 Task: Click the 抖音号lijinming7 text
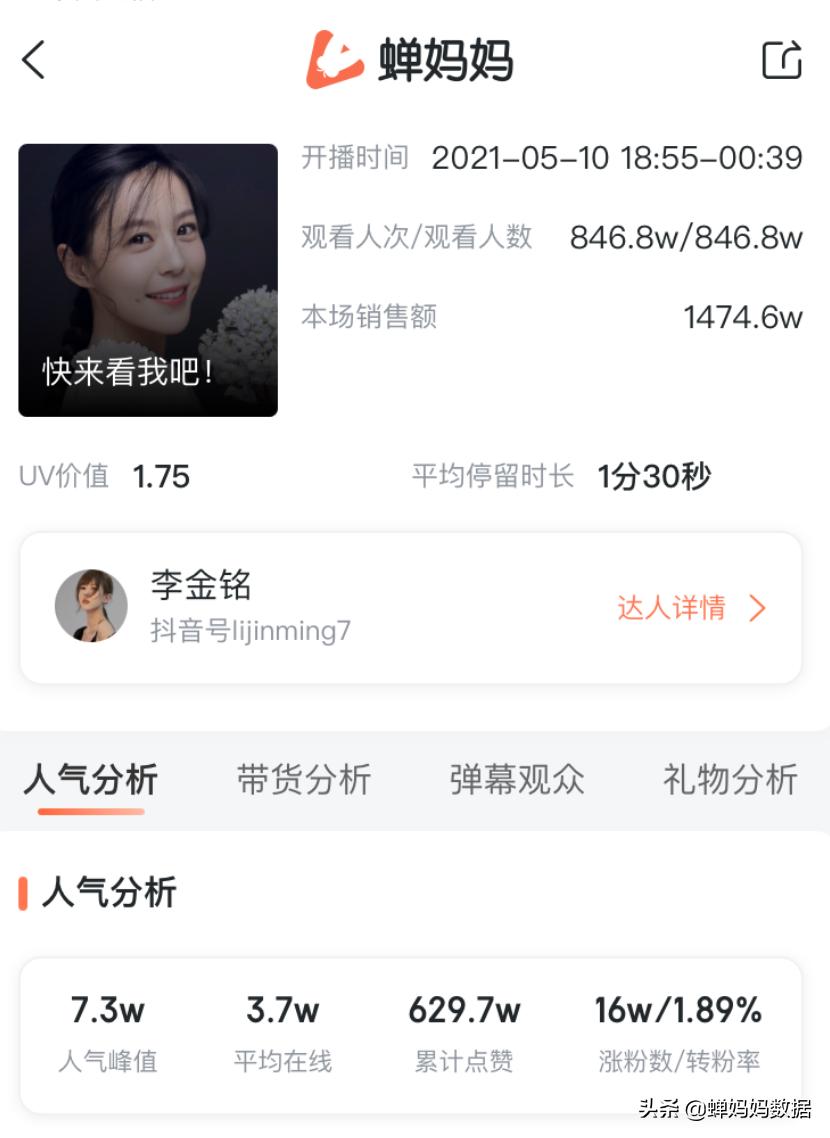[249, 635]
